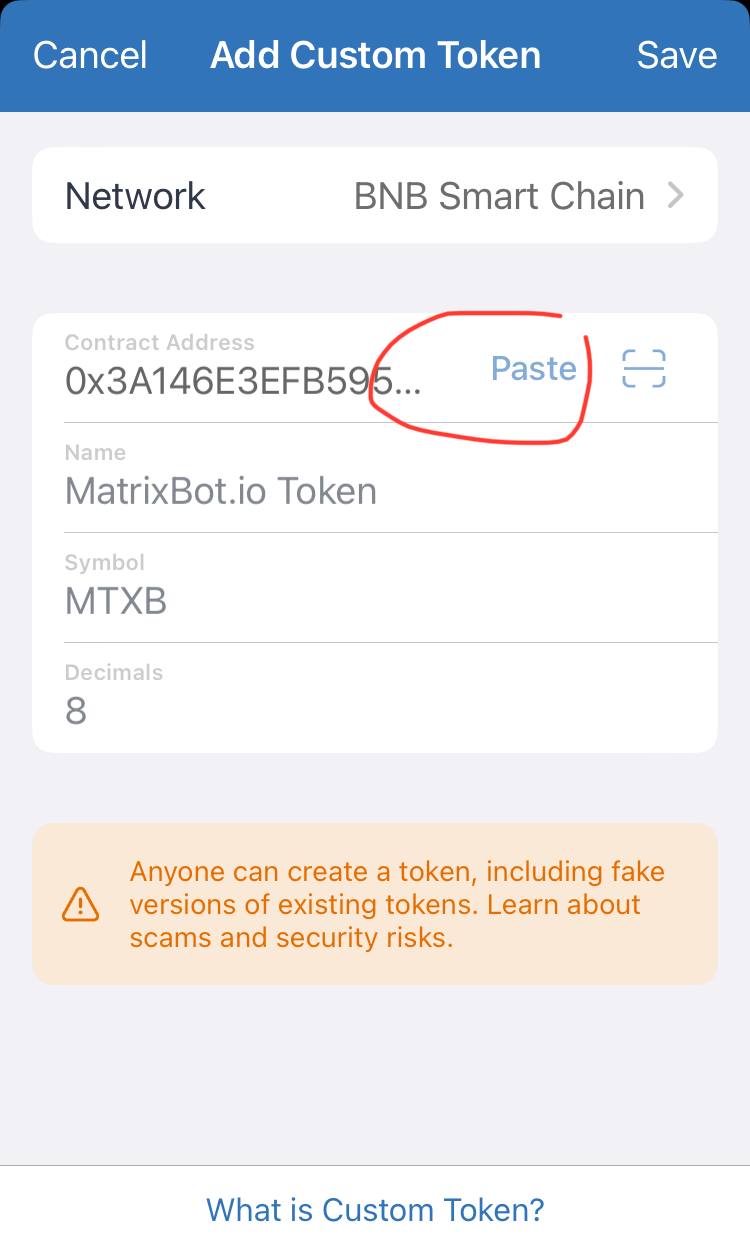Viewport: 750px width, 1254px height.
Task: Tap Paste for the contract address
Action: (533, 369)
